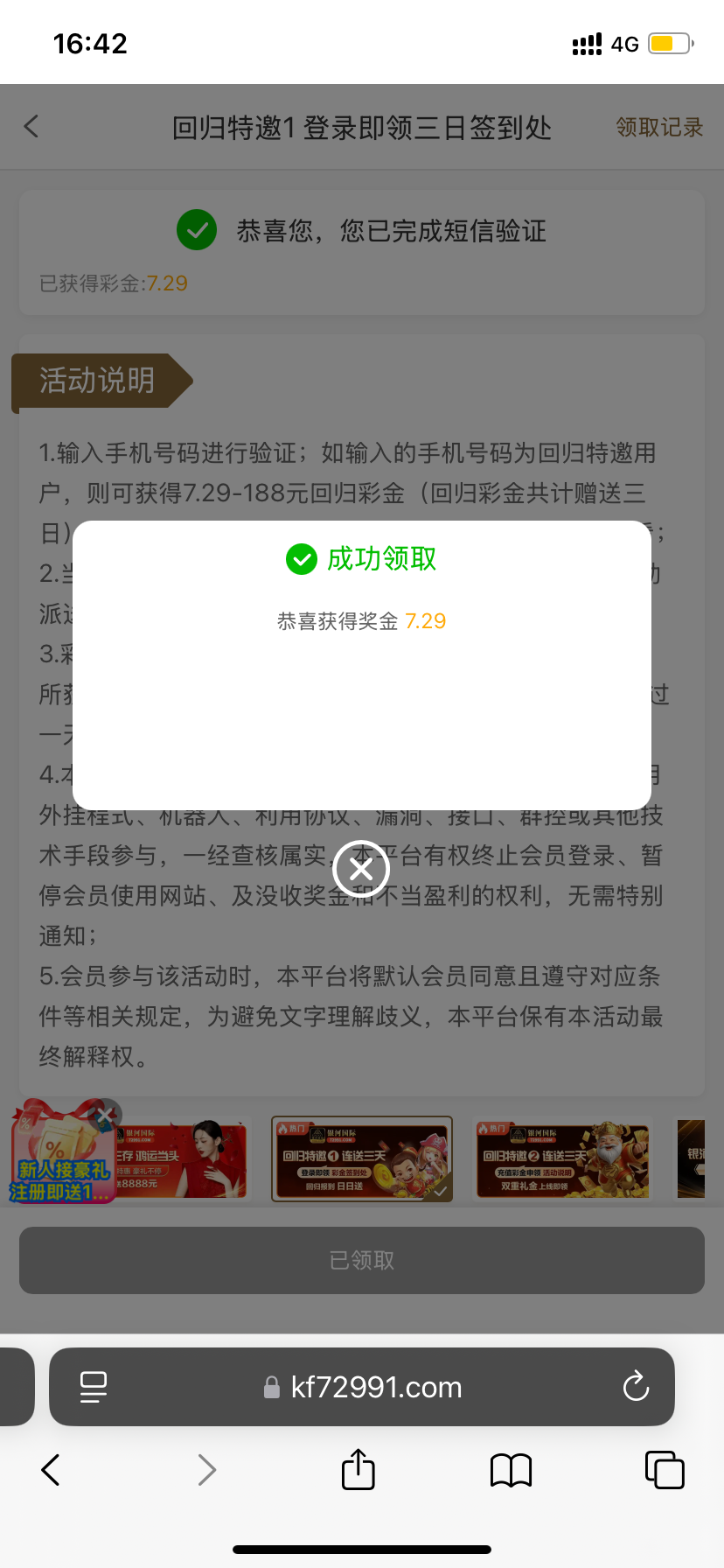Image resolution: width=724 pixels, height=1568 pixels.
Task: Open 领取记录 claim history
Action: (x=659, y=128)
